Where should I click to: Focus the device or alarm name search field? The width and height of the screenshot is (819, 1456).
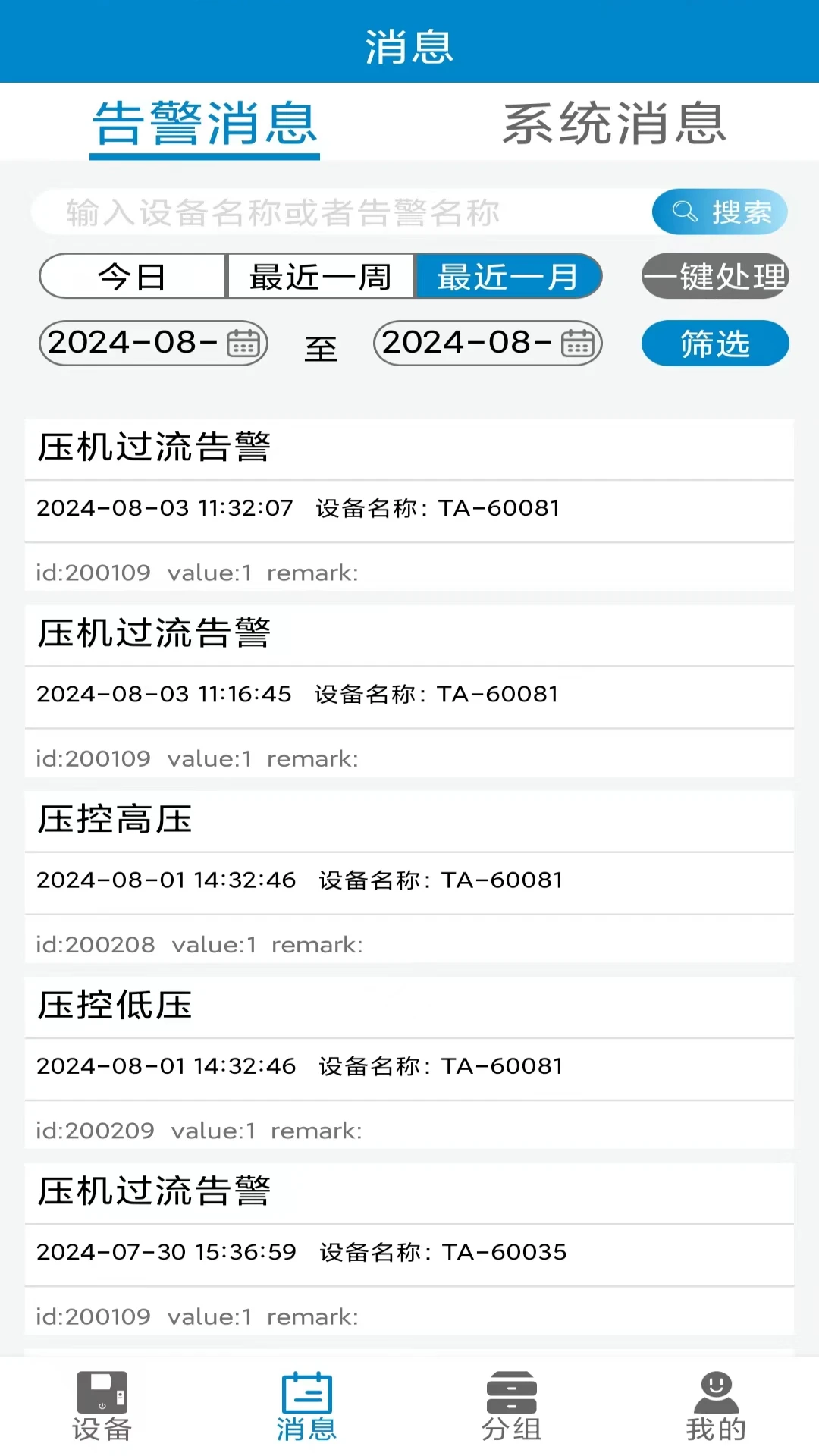point(341,212)
